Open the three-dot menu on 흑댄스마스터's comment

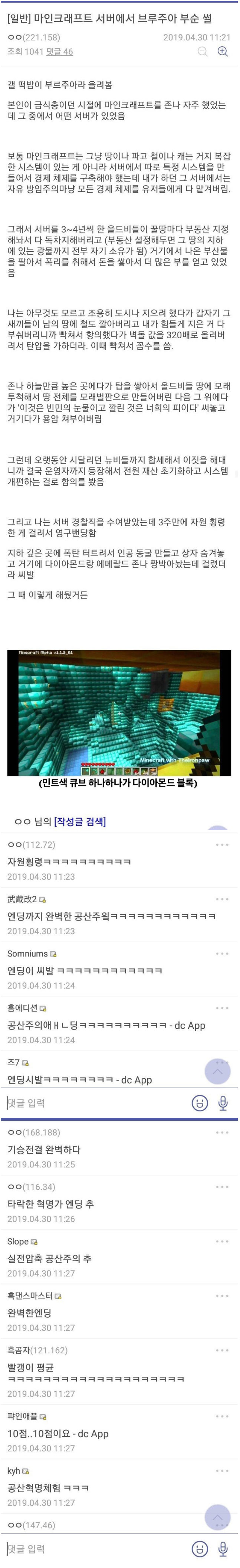(x=222, y=1296)
